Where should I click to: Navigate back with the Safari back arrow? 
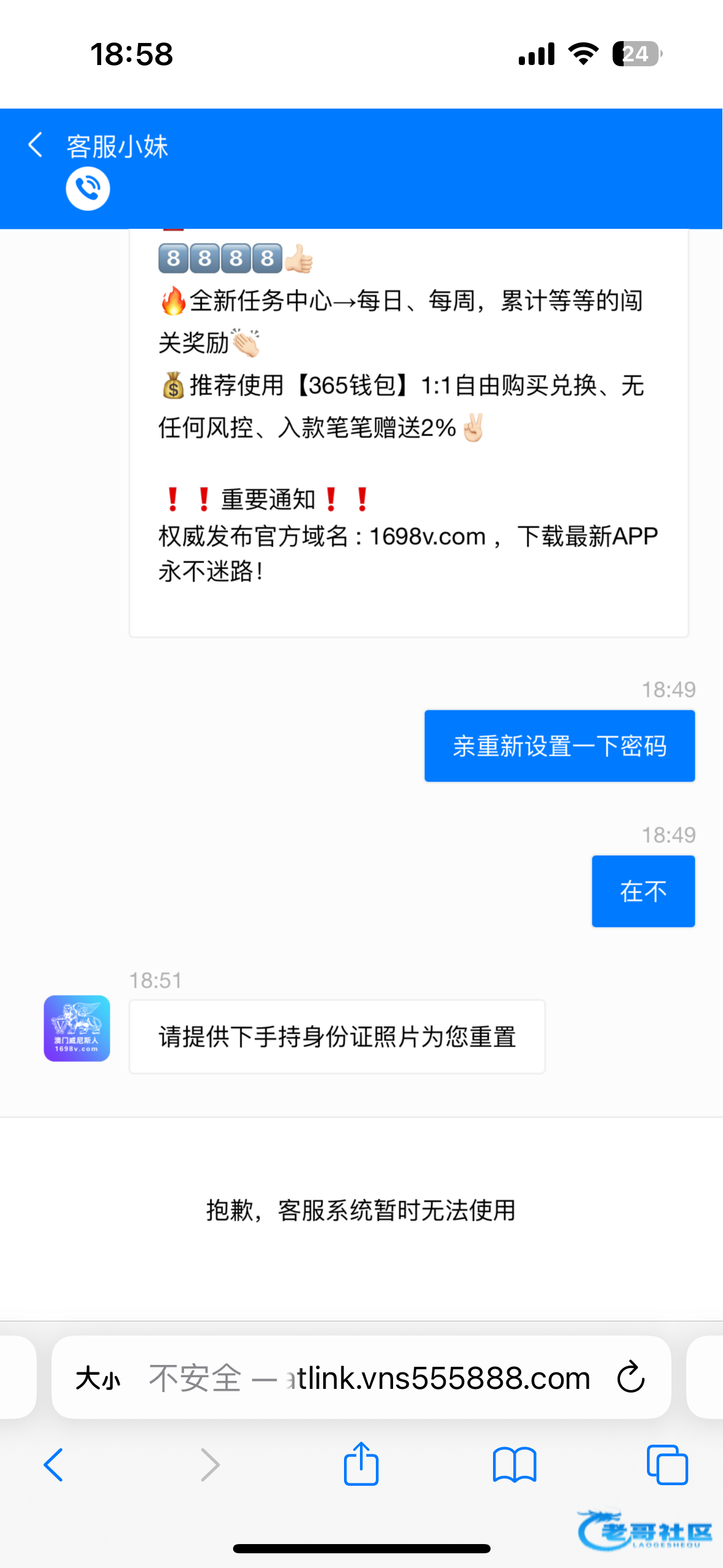(53, 1465)
